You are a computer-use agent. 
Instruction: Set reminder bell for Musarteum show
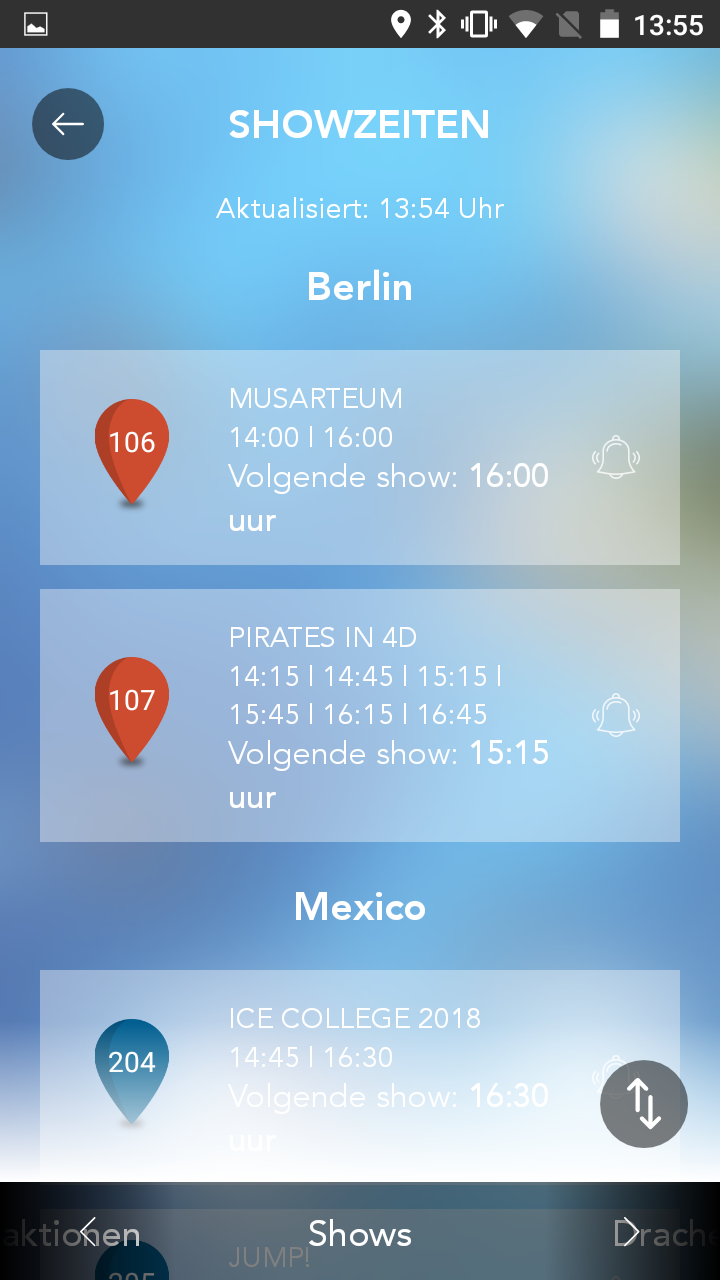click(x=616, y=458)
